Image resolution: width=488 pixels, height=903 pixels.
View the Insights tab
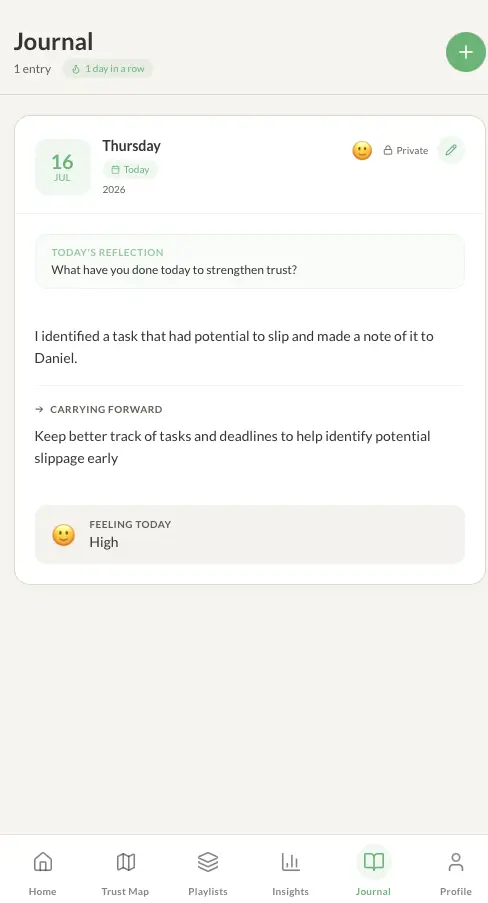(290, 872)
